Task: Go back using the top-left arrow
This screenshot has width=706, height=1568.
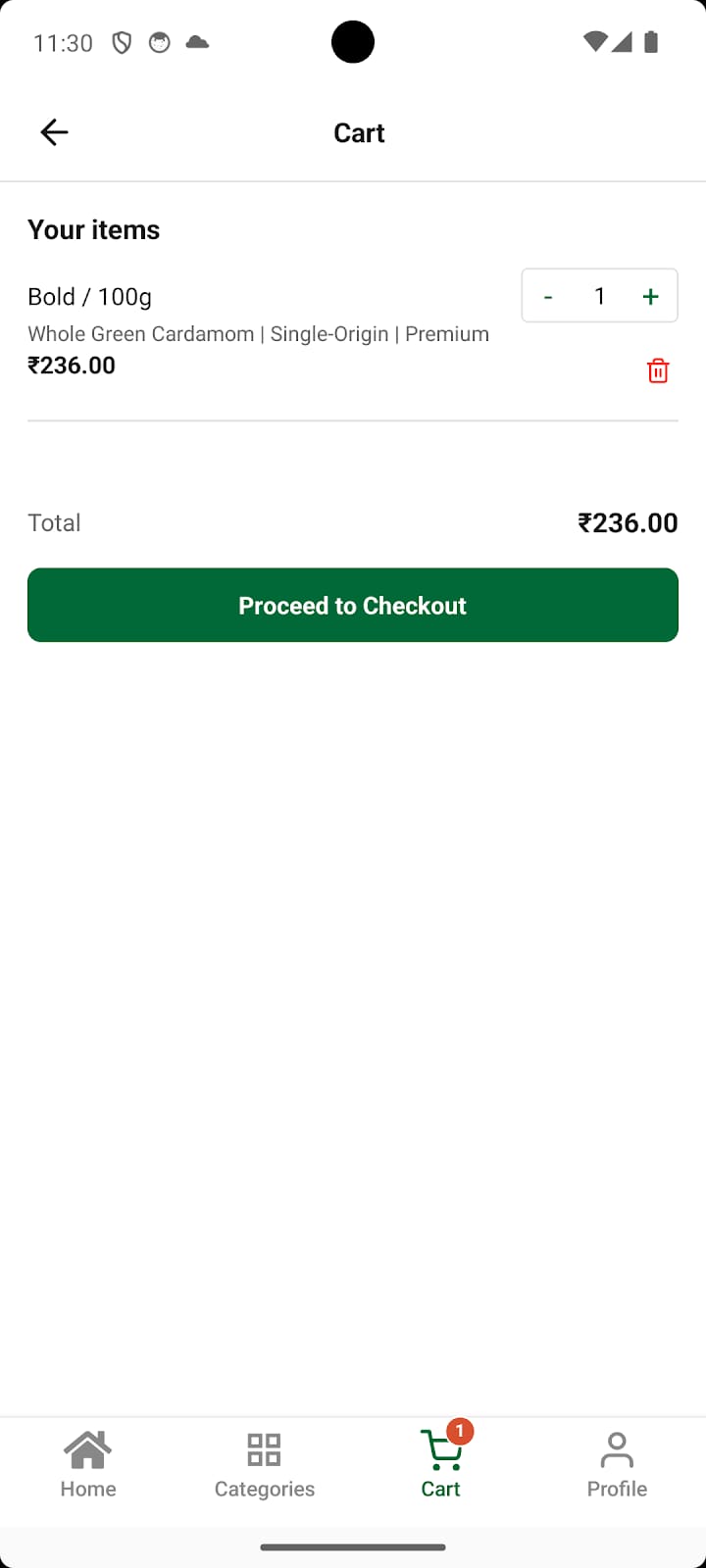Action: (54, 132)
